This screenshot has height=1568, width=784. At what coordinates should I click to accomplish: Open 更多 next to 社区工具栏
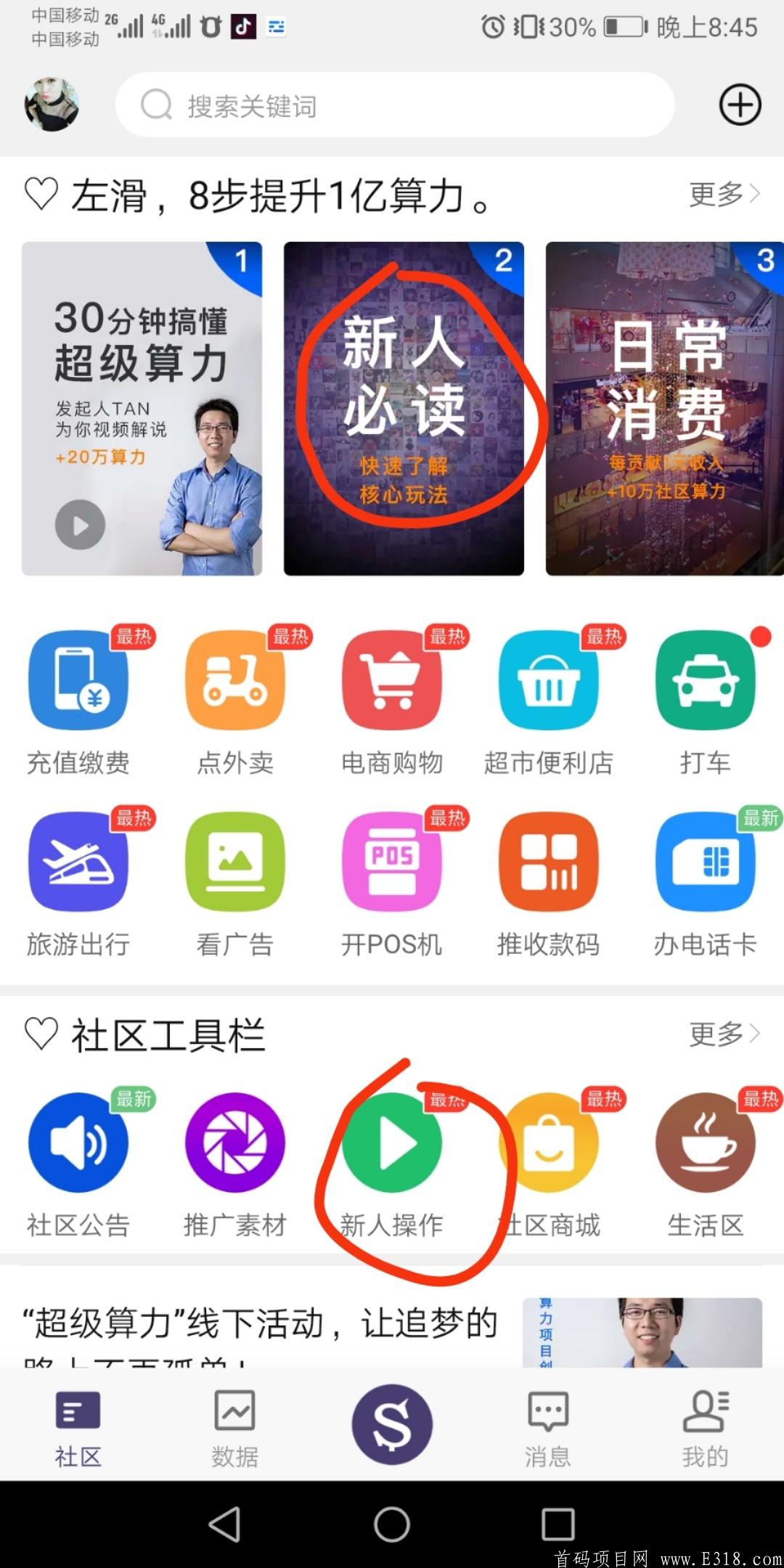click(724, 1033)
